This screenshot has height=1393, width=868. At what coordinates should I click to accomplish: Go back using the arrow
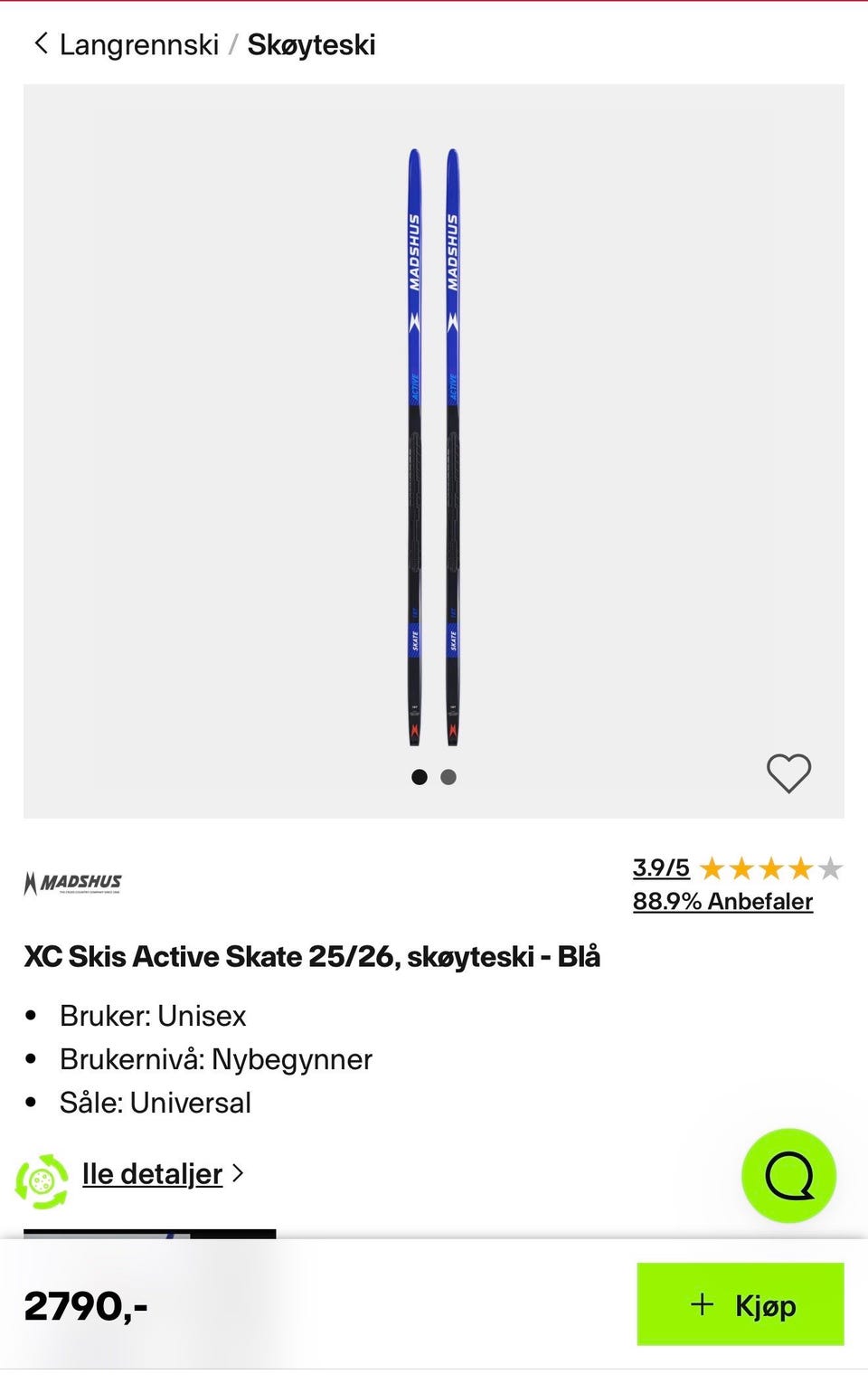click(x=41, y=43)
